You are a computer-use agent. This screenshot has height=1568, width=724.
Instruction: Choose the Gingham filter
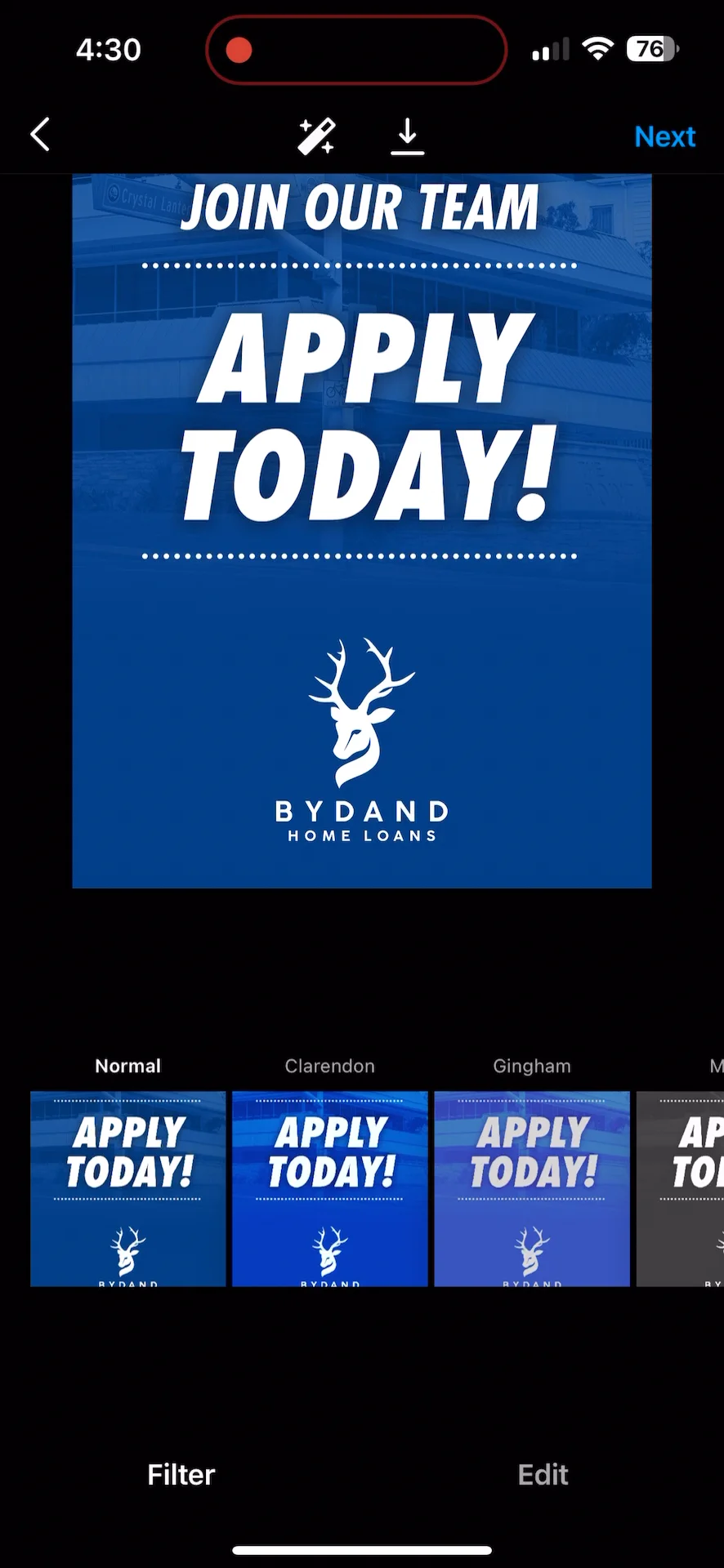click(532, 1188)
